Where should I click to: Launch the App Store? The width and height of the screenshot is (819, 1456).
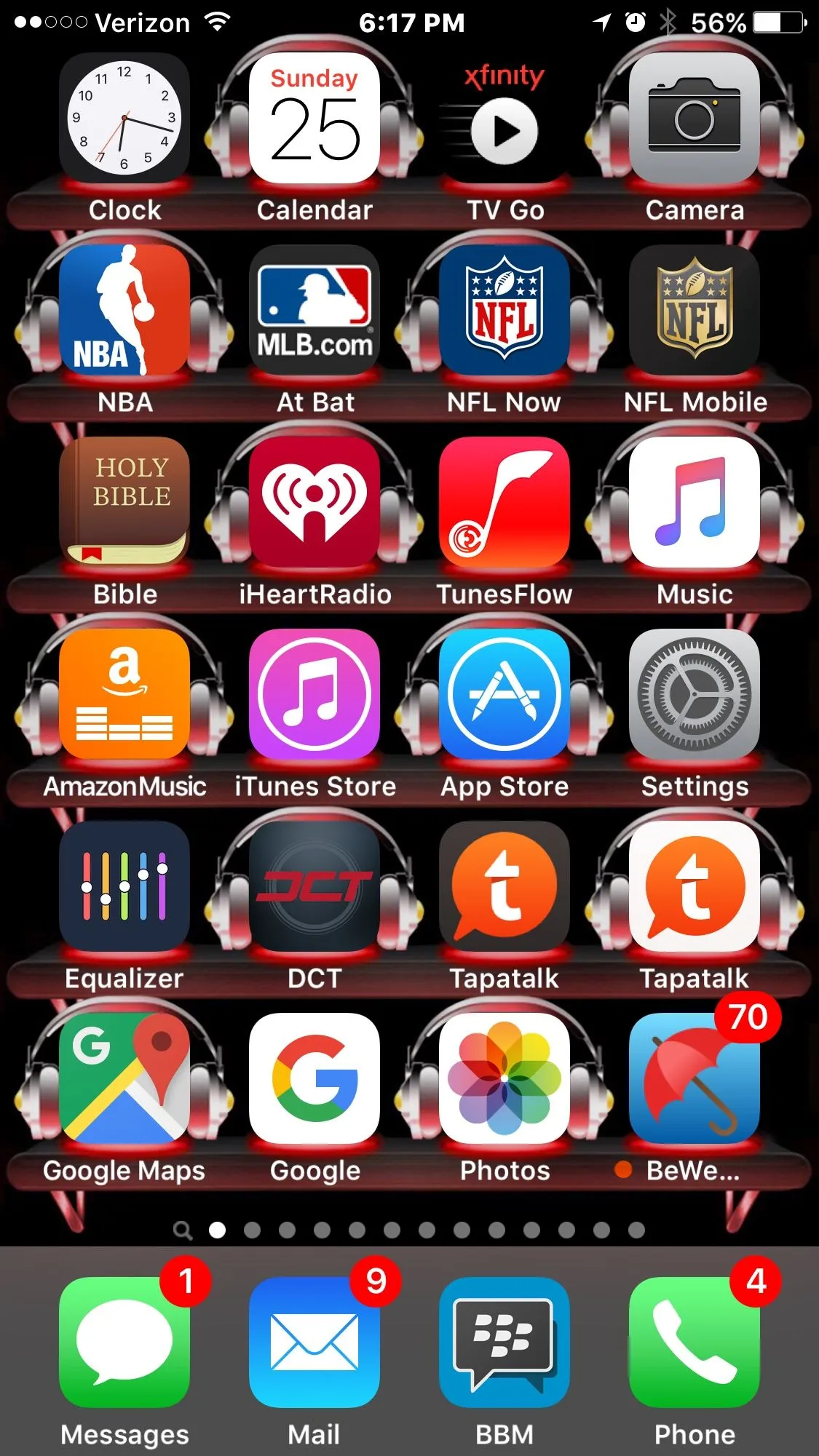(x=505, y=695)
